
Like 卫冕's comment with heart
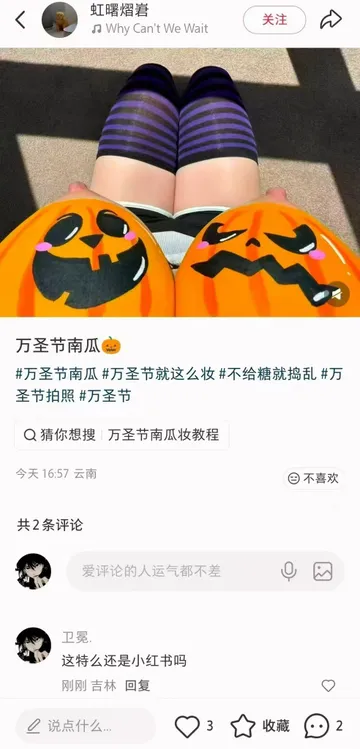328,686
